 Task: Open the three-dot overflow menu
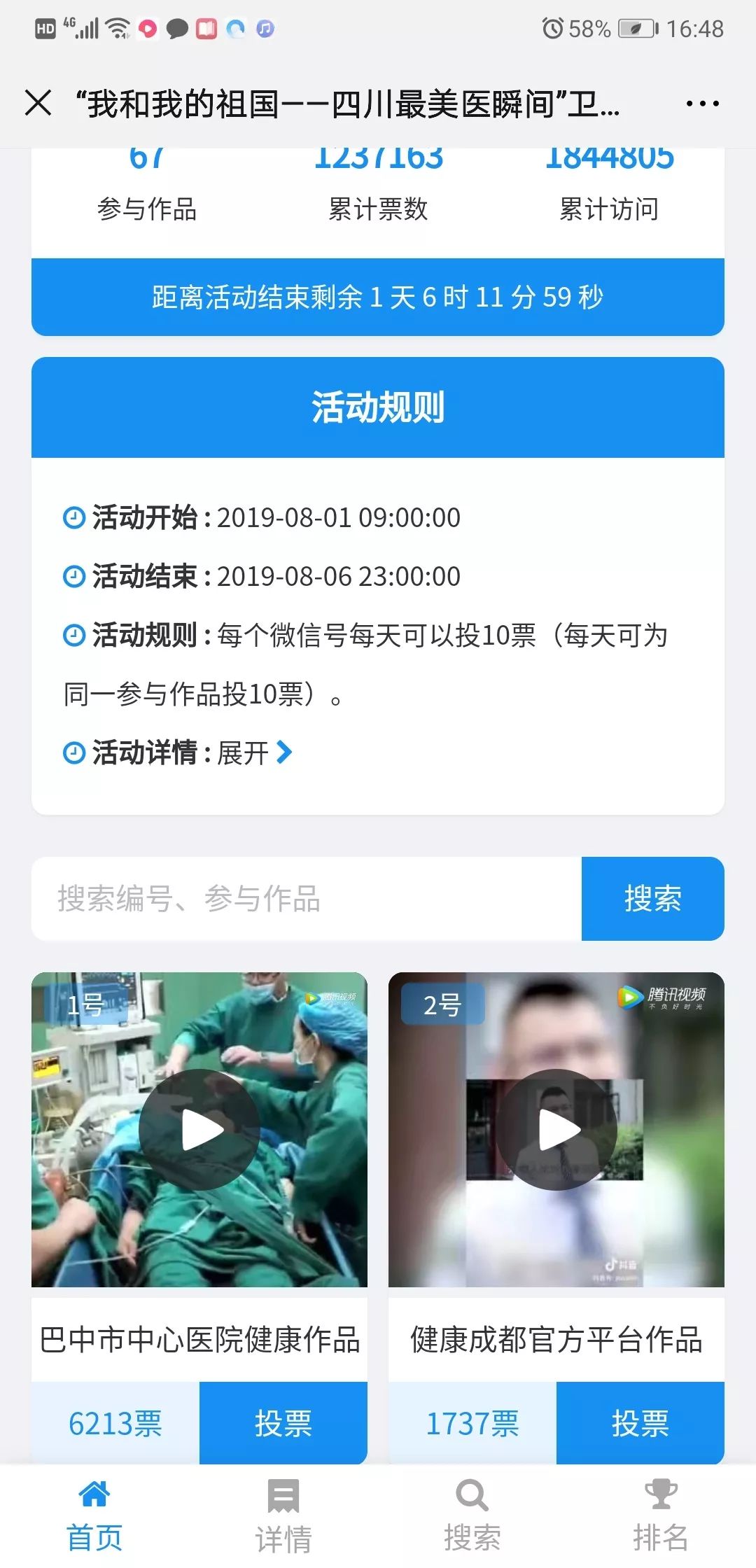click(702, 104)
